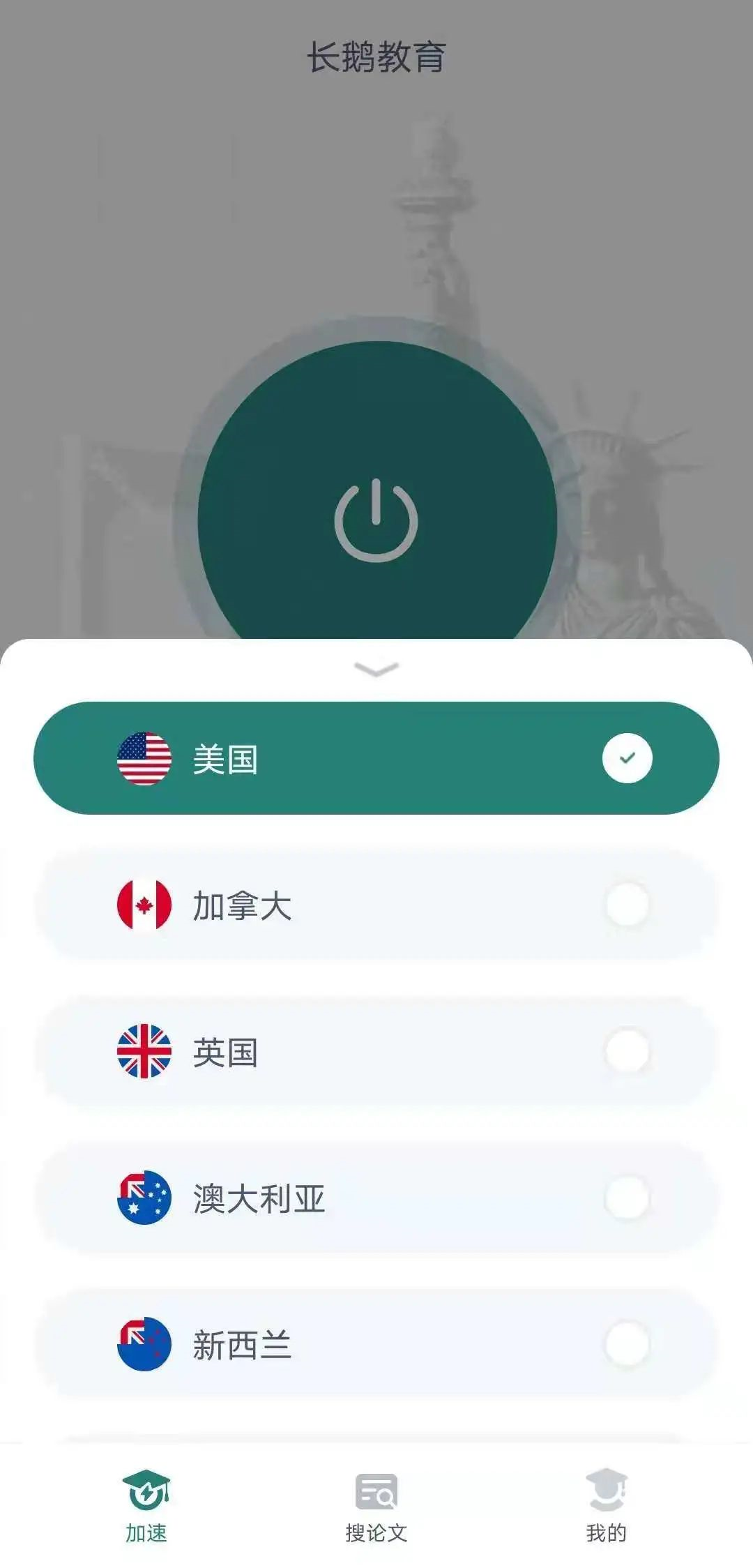Pick 英国 as the server region
The width and height of the screenshot is (753, 1568).
coord(376,1052)
